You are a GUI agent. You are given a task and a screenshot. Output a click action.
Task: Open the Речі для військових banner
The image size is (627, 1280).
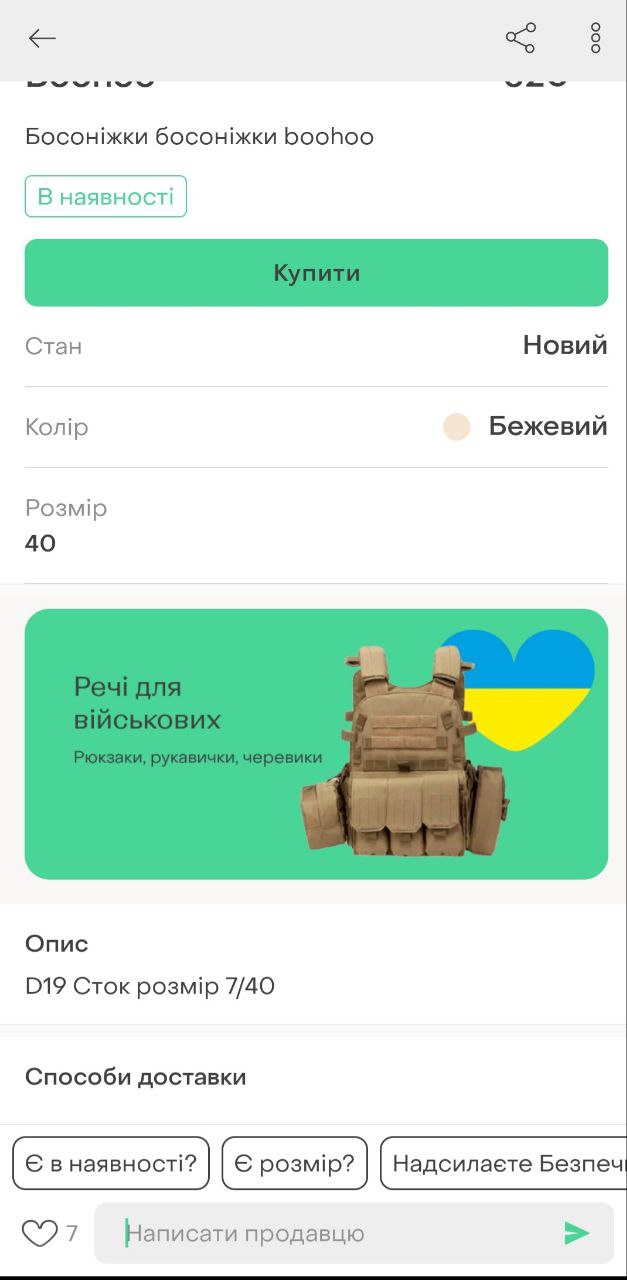[316, 744]
